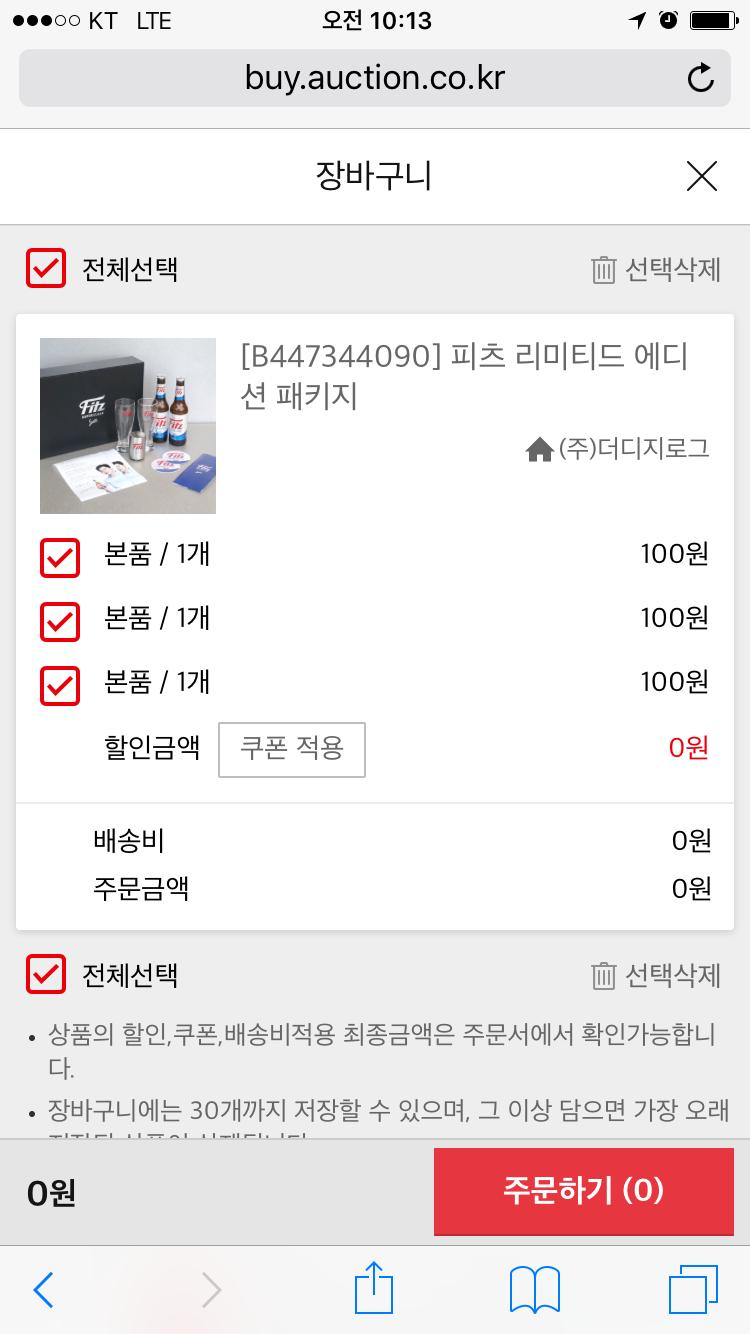Screen dimensions: 750x1334
Task: Toggle the bottom 전체선택 checkbox
Action: 46,974
